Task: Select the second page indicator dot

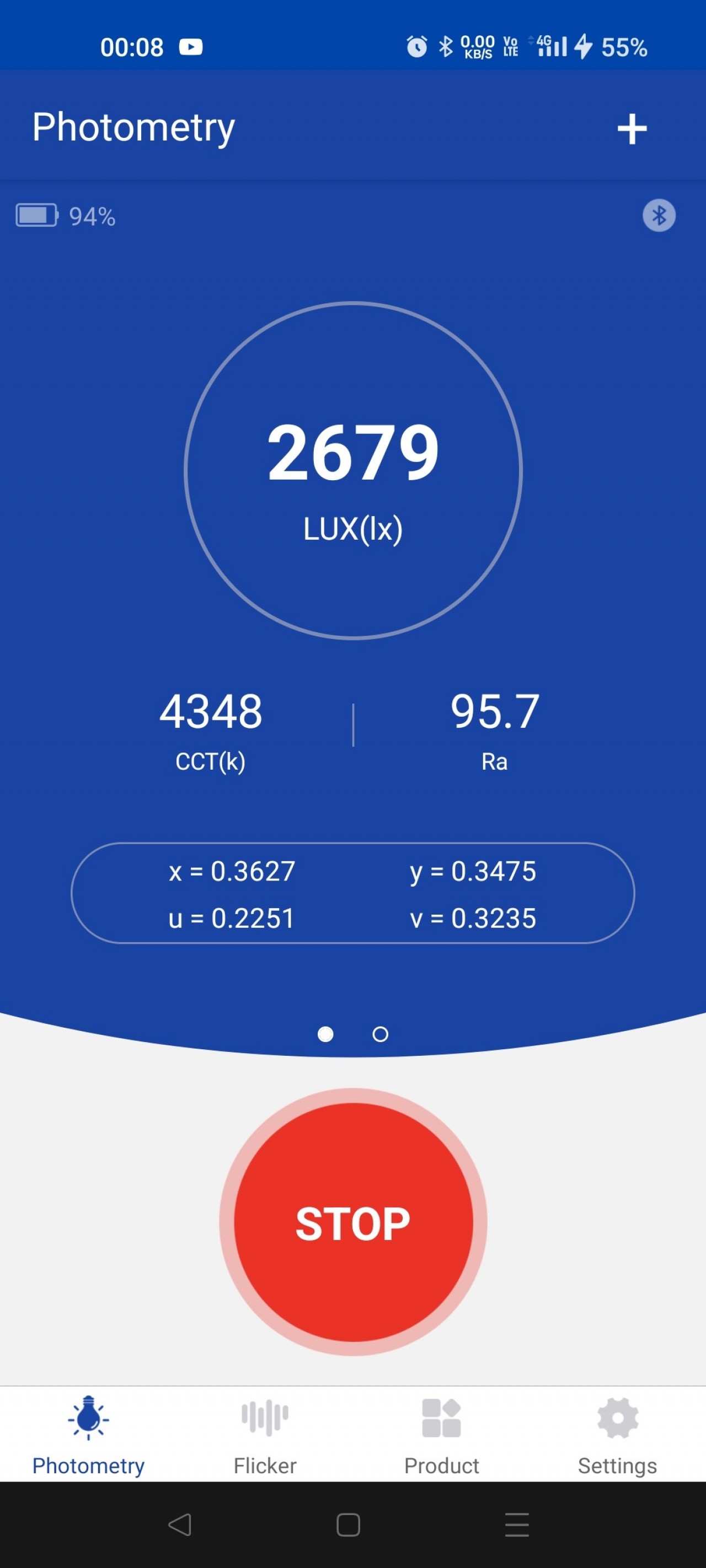Action: (x=380, y=1034)
